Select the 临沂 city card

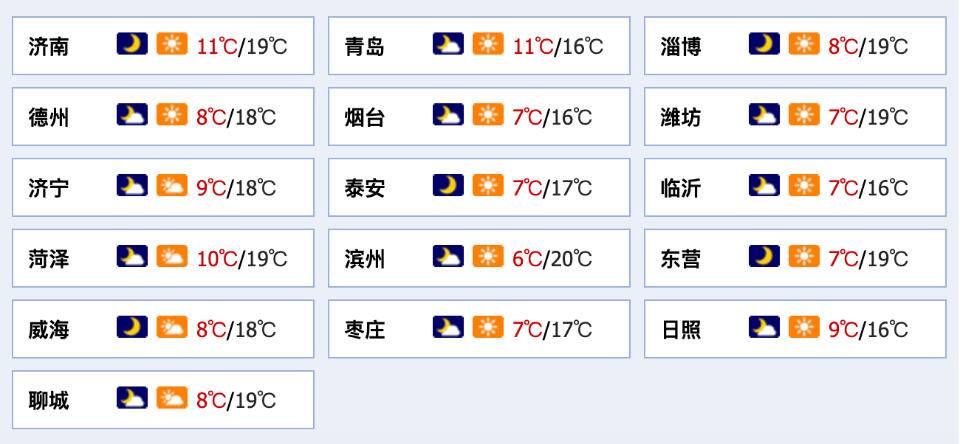[795, 188]
